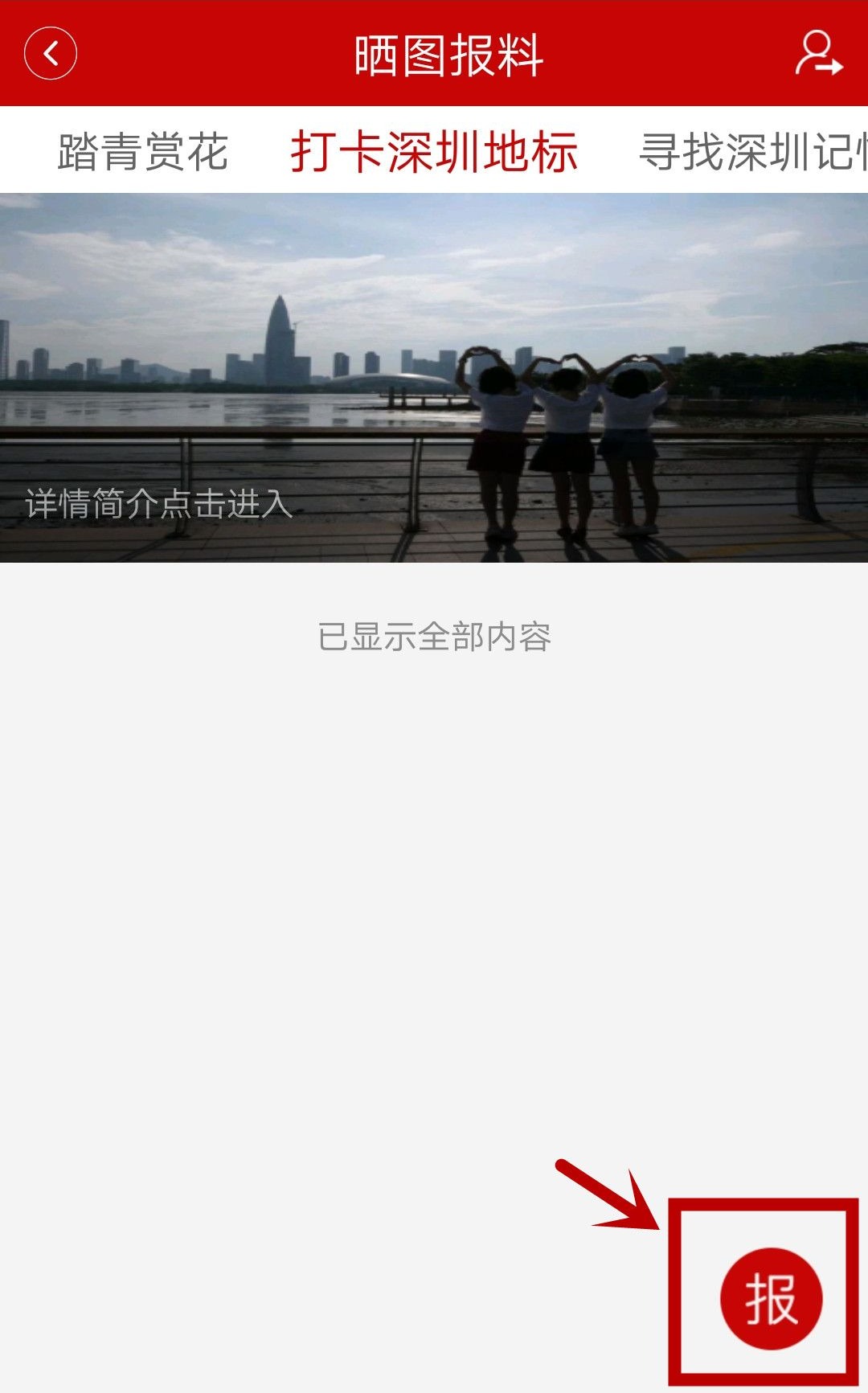Switch to the 寻找深圳记忆 tab
Image resolution: width=868 pixels, height=1393 pixels.
(x=753, y=151)
